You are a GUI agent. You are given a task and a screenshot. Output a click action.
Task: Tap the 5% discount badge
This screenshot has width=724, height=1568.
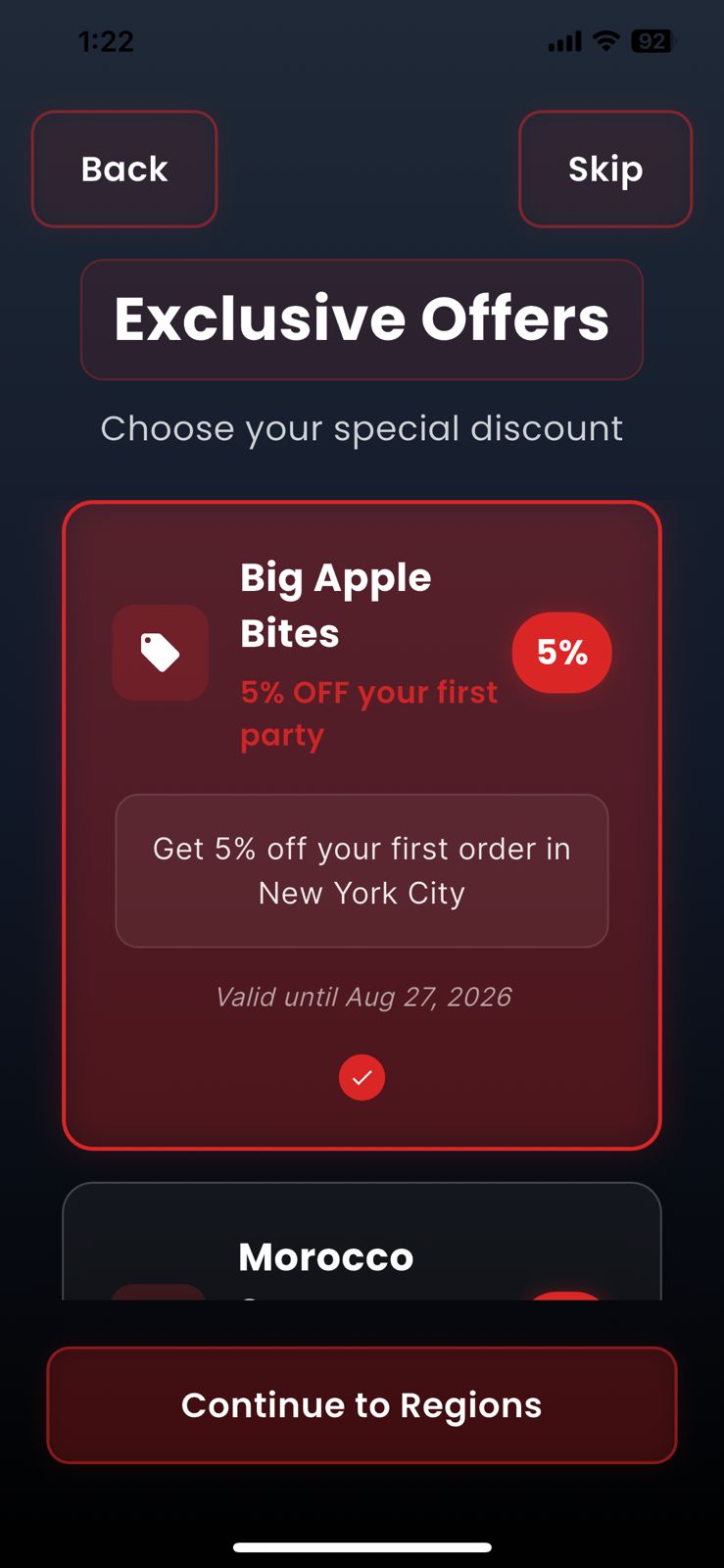(x=561, y=652)
